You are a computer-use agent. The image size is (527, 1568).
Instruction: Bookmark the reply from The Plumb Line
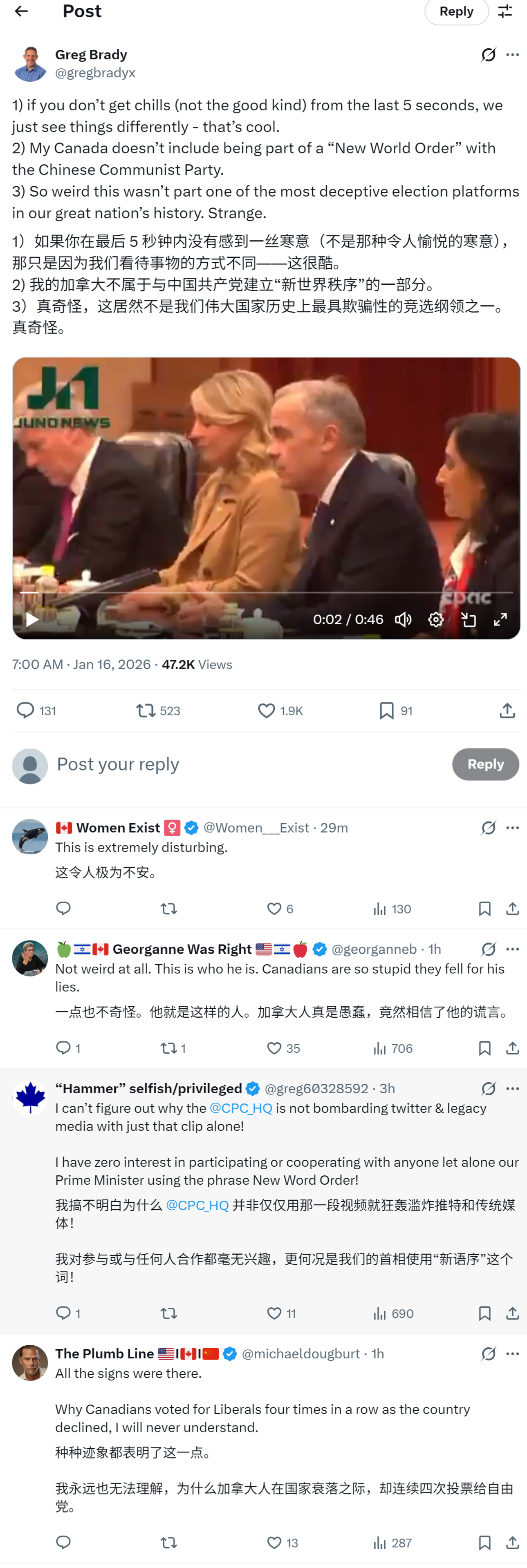[484, 1543]
